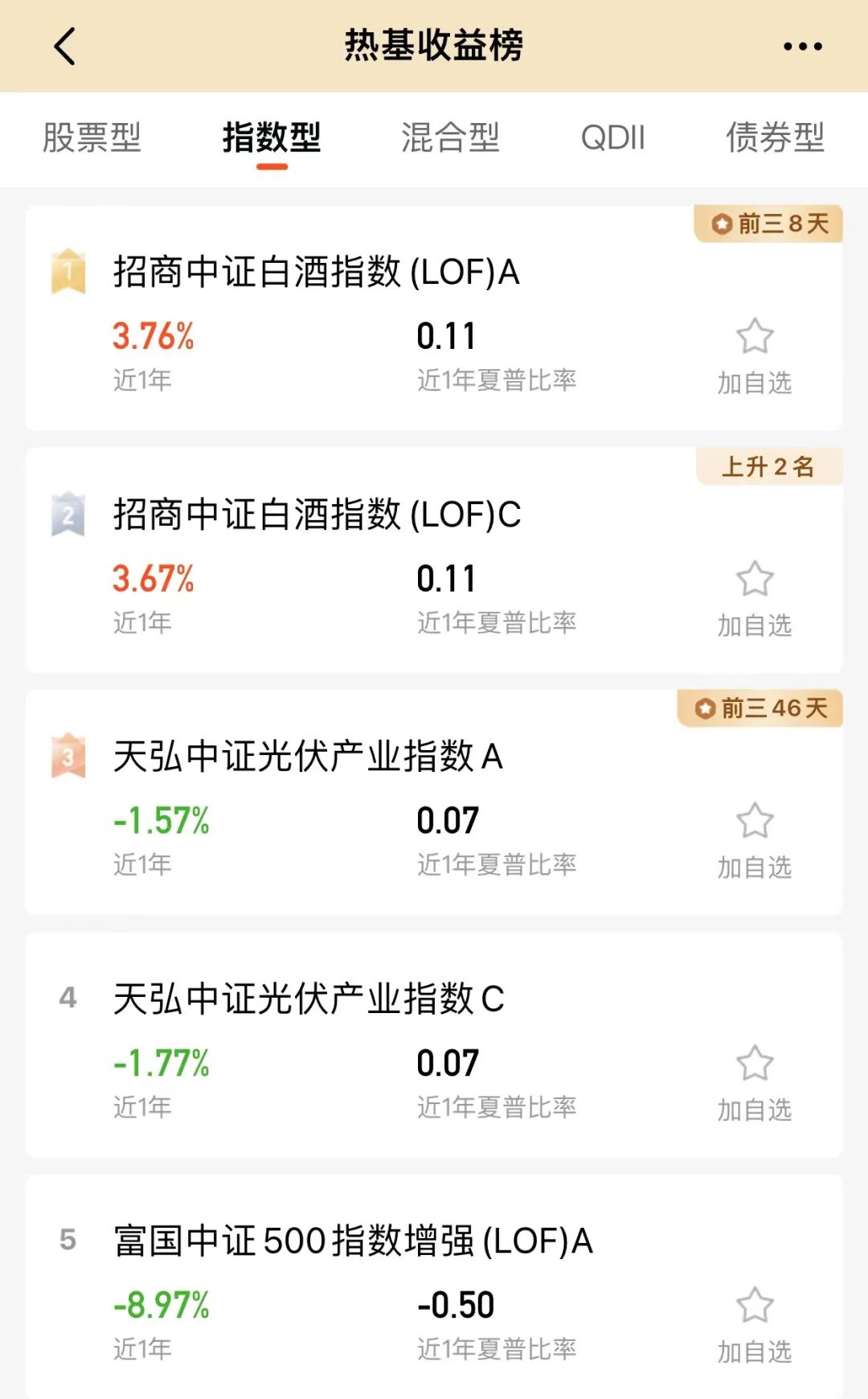Image resolution: width=868 pixels, height=1399 pixels.
Task: Add 天弘中证光伏产业指数A to watchlist
Action: [755, 841]
